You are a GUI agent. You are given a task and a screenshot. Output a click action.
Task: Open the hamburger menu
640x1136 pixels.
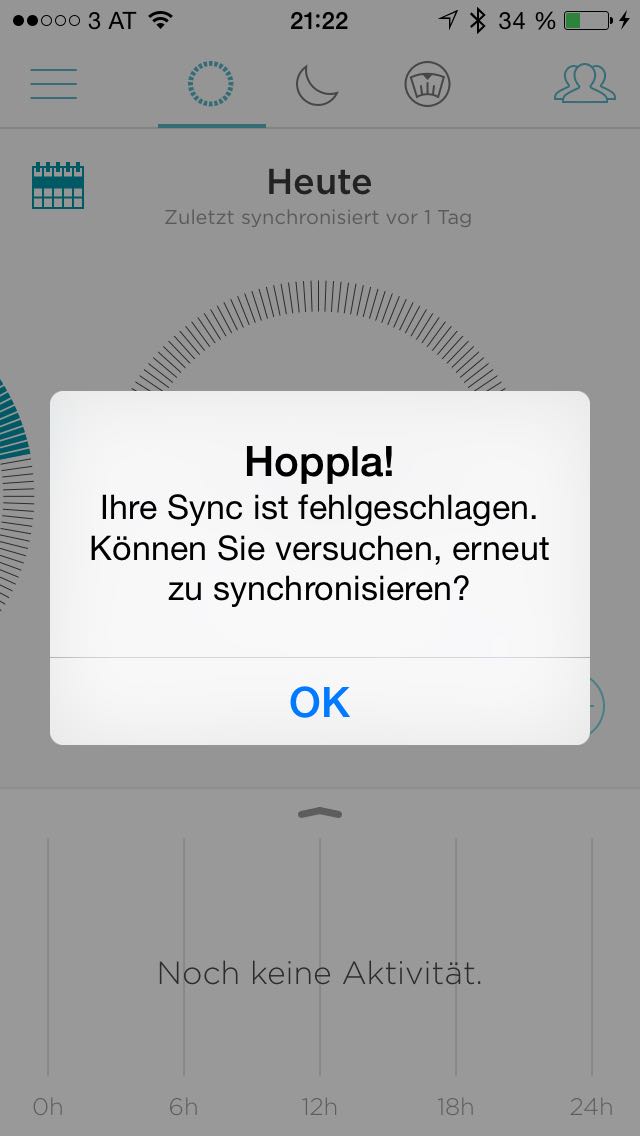tap(54, 85)
